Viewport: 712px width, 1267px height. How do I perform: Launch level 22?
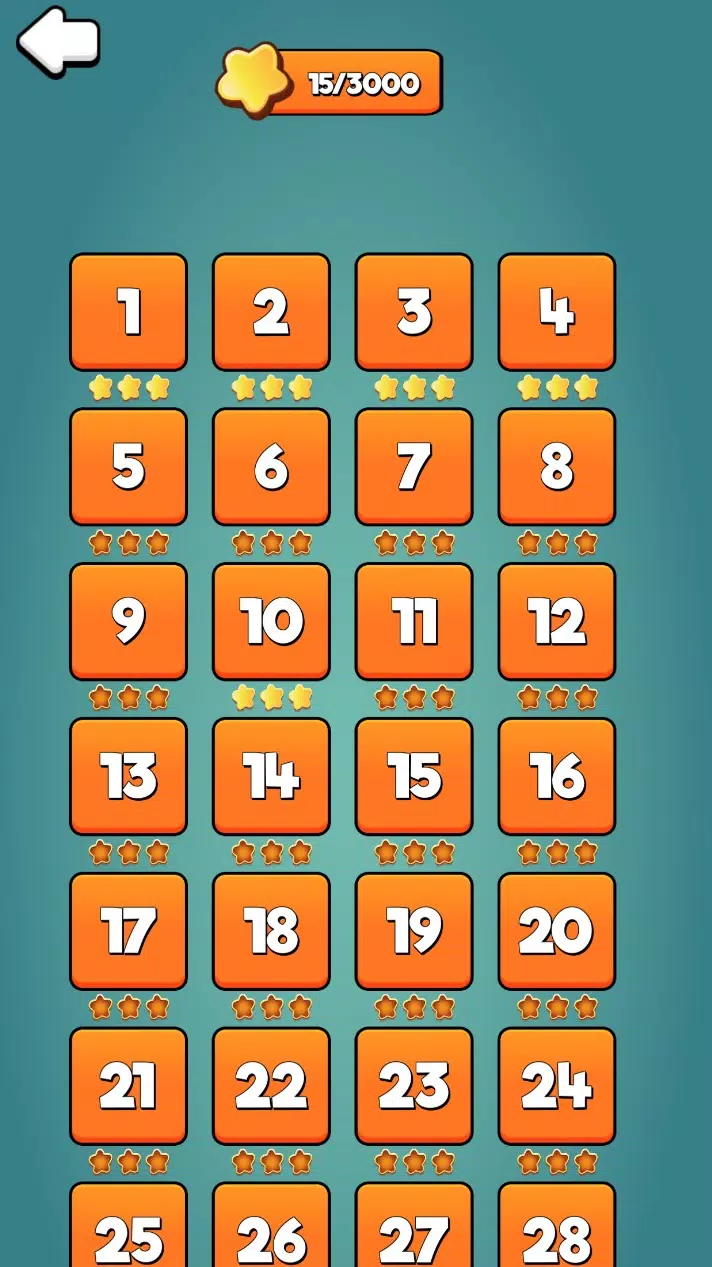pos(271,1086)
